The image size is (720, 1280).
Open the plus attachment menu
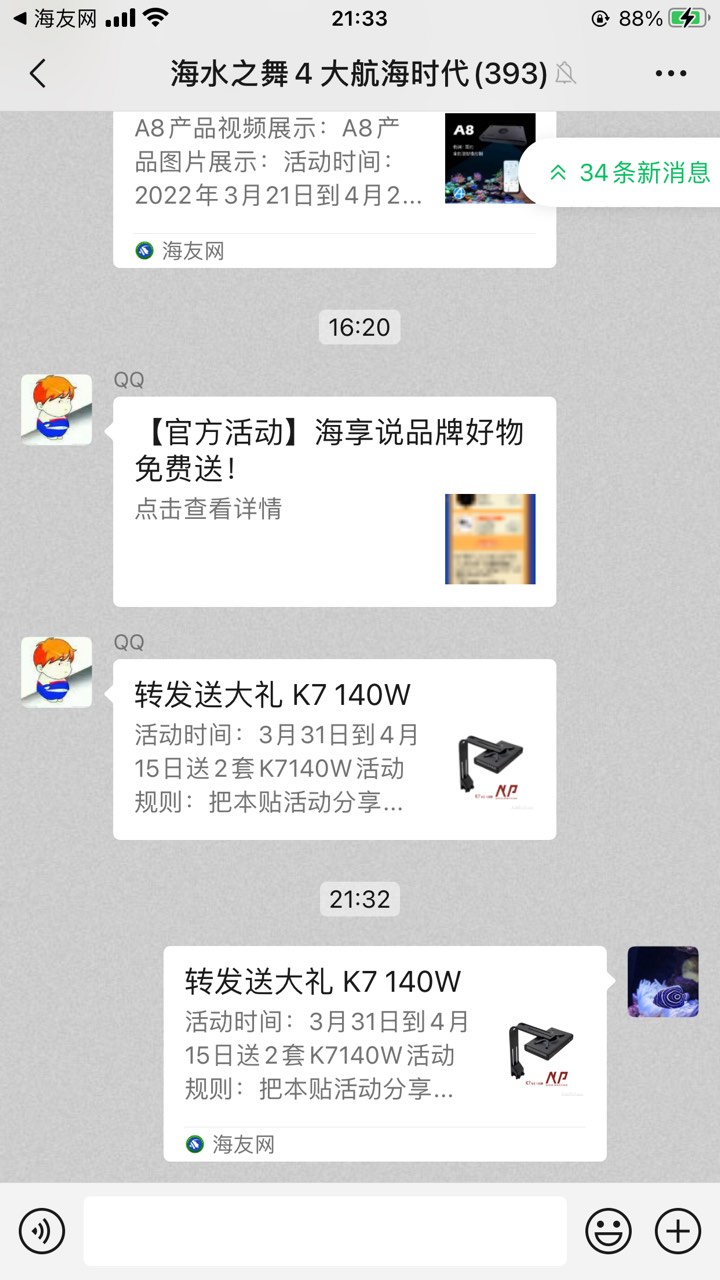[x=678, y=1229]
